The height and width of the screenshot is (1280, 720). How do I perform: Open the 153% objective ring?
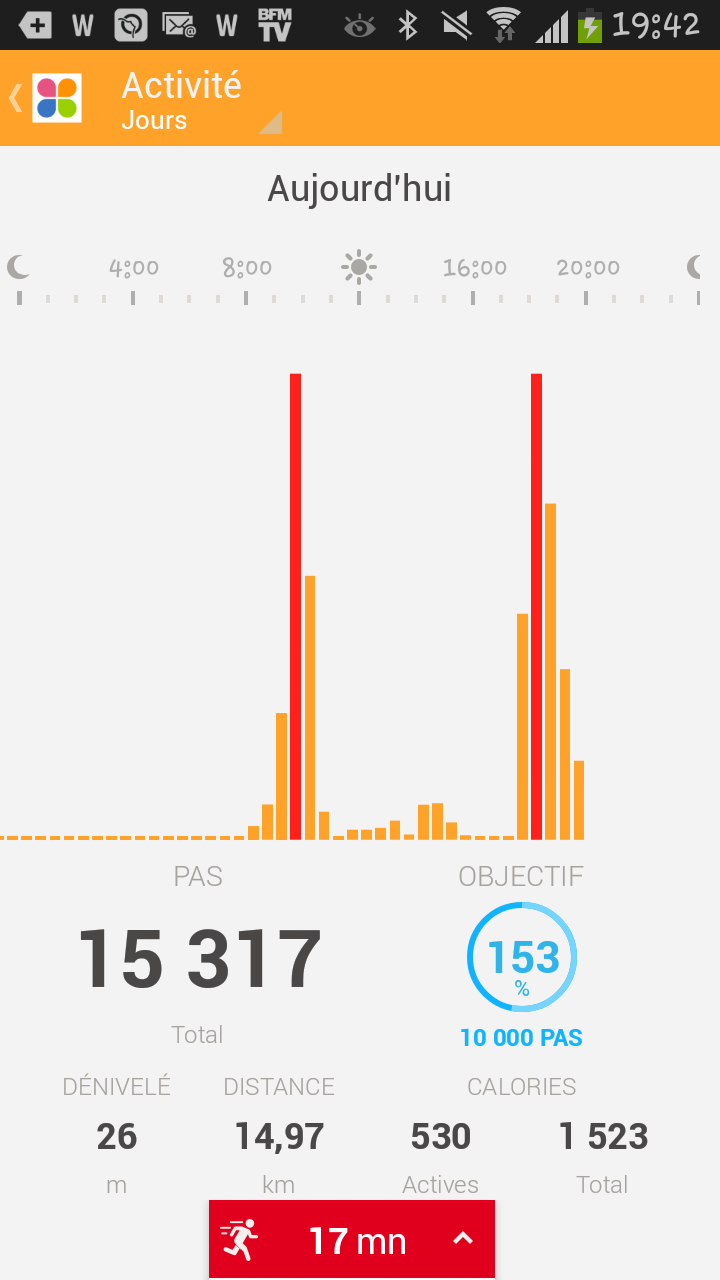click(x=522, y=957)
